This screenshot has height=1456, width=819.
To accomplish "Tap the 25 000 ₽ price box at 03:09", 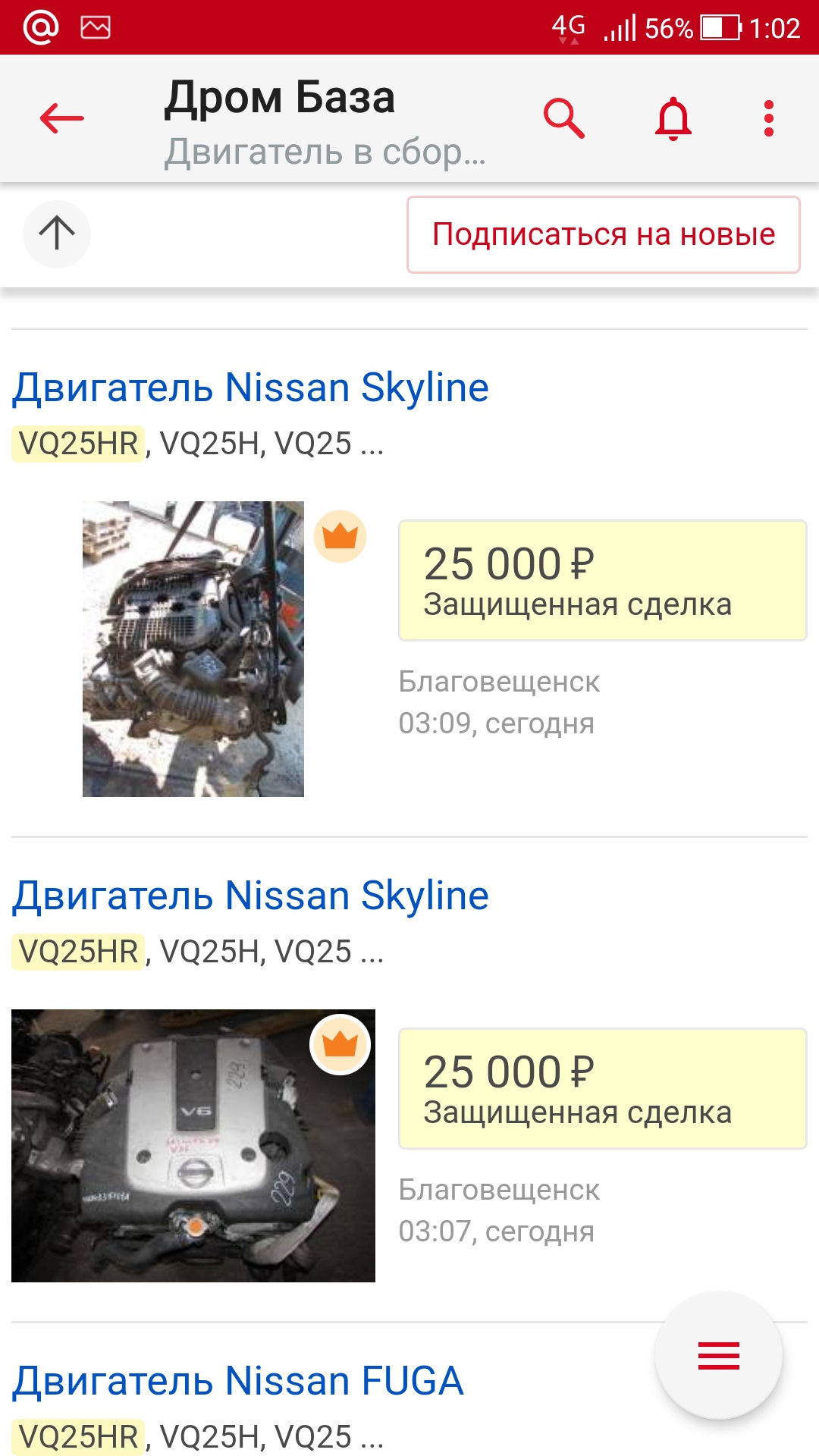I will pyautogui.click(x=602, y=580).
